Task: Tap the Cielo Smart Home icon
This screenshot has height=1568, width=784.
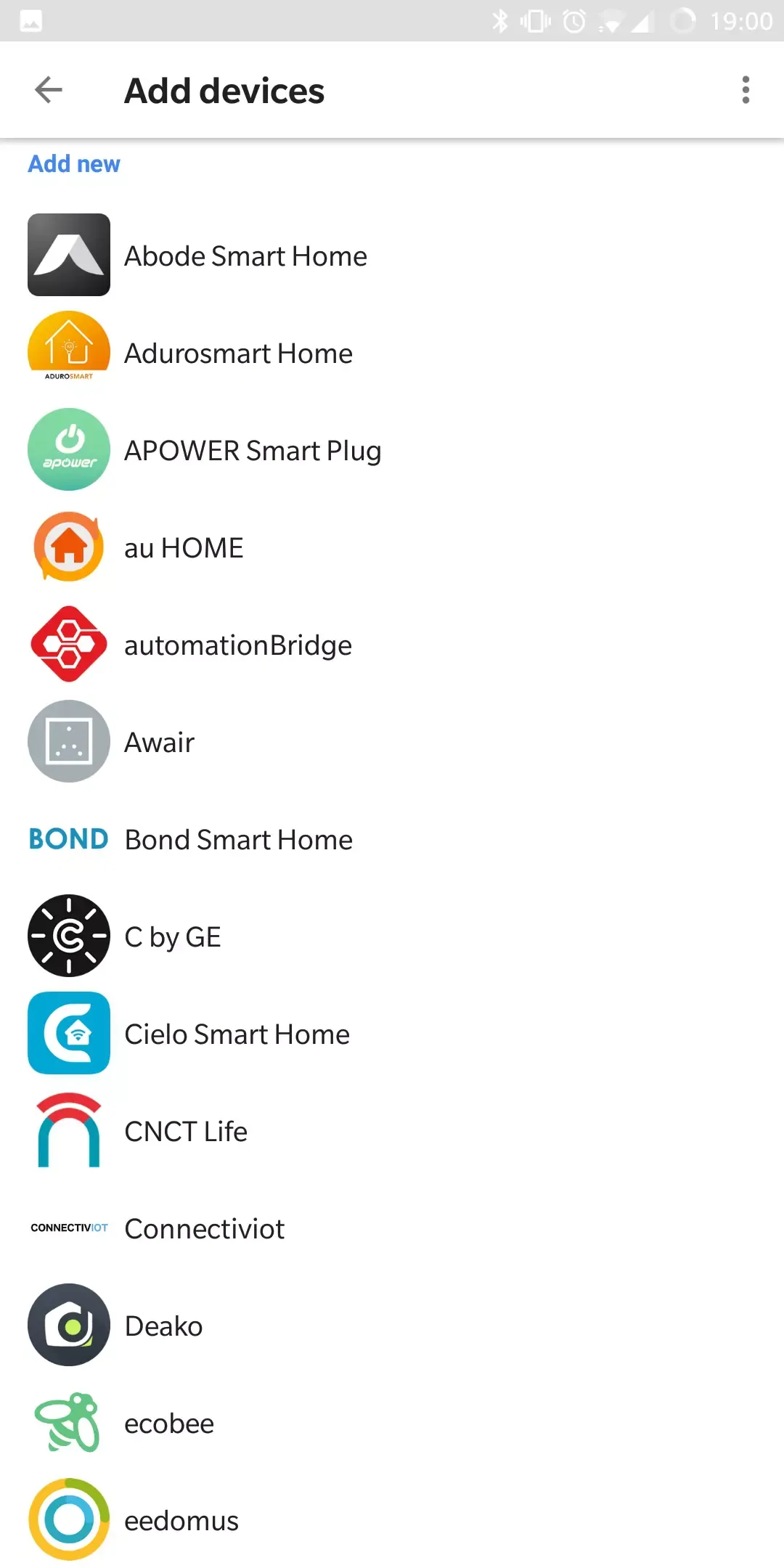Action: click(68, 1033)
